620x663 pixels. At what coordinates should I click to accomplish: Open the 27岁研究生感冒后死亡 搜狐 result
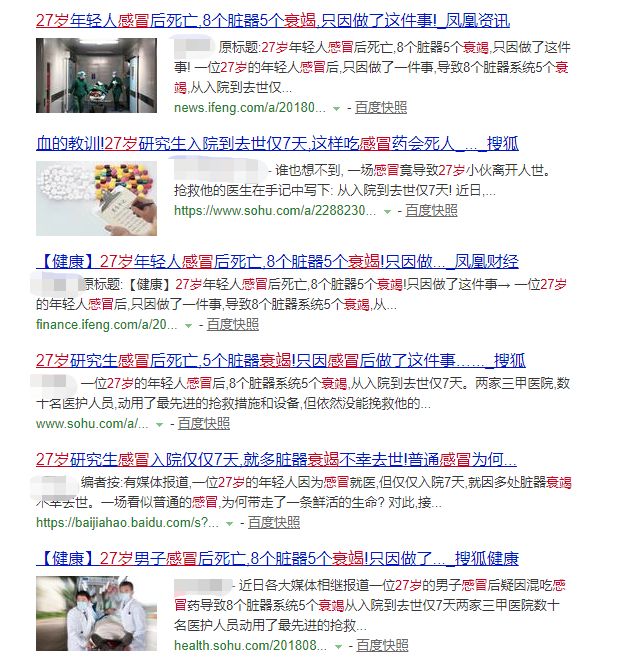click(280, 360)
